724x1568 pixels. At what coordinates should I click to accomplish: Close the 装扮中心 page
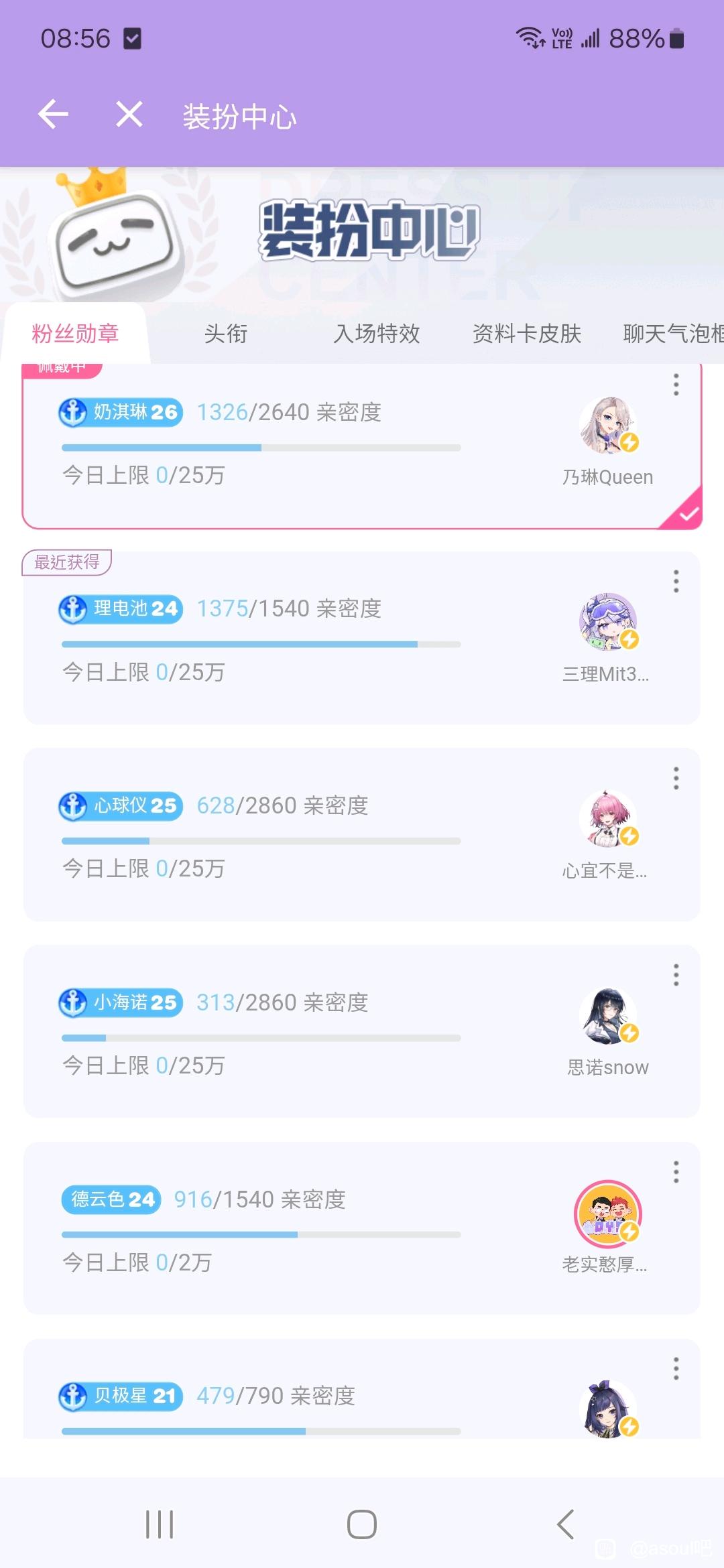click(129, 115)
